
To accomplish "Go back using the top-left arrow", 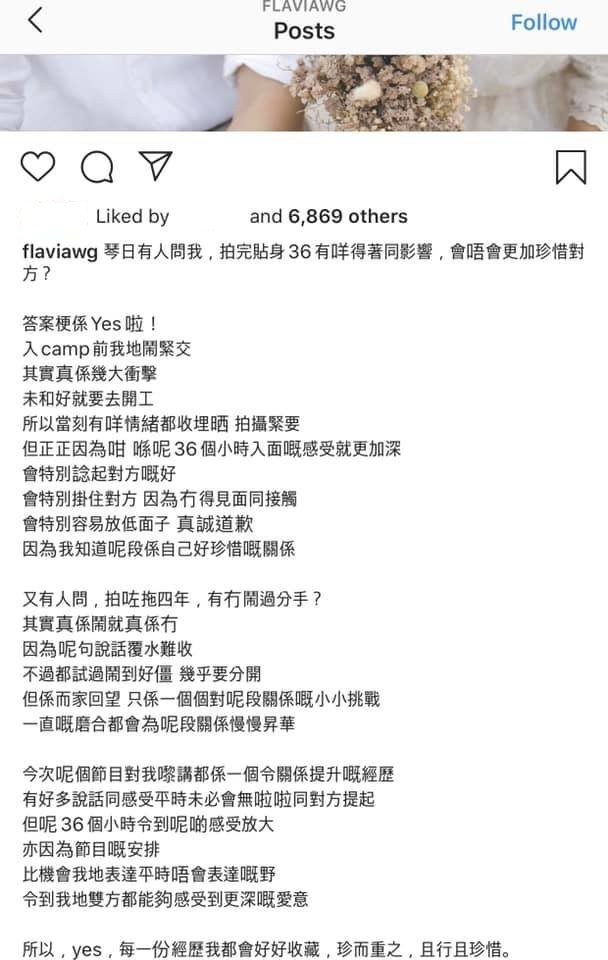I will coord(36,20).
